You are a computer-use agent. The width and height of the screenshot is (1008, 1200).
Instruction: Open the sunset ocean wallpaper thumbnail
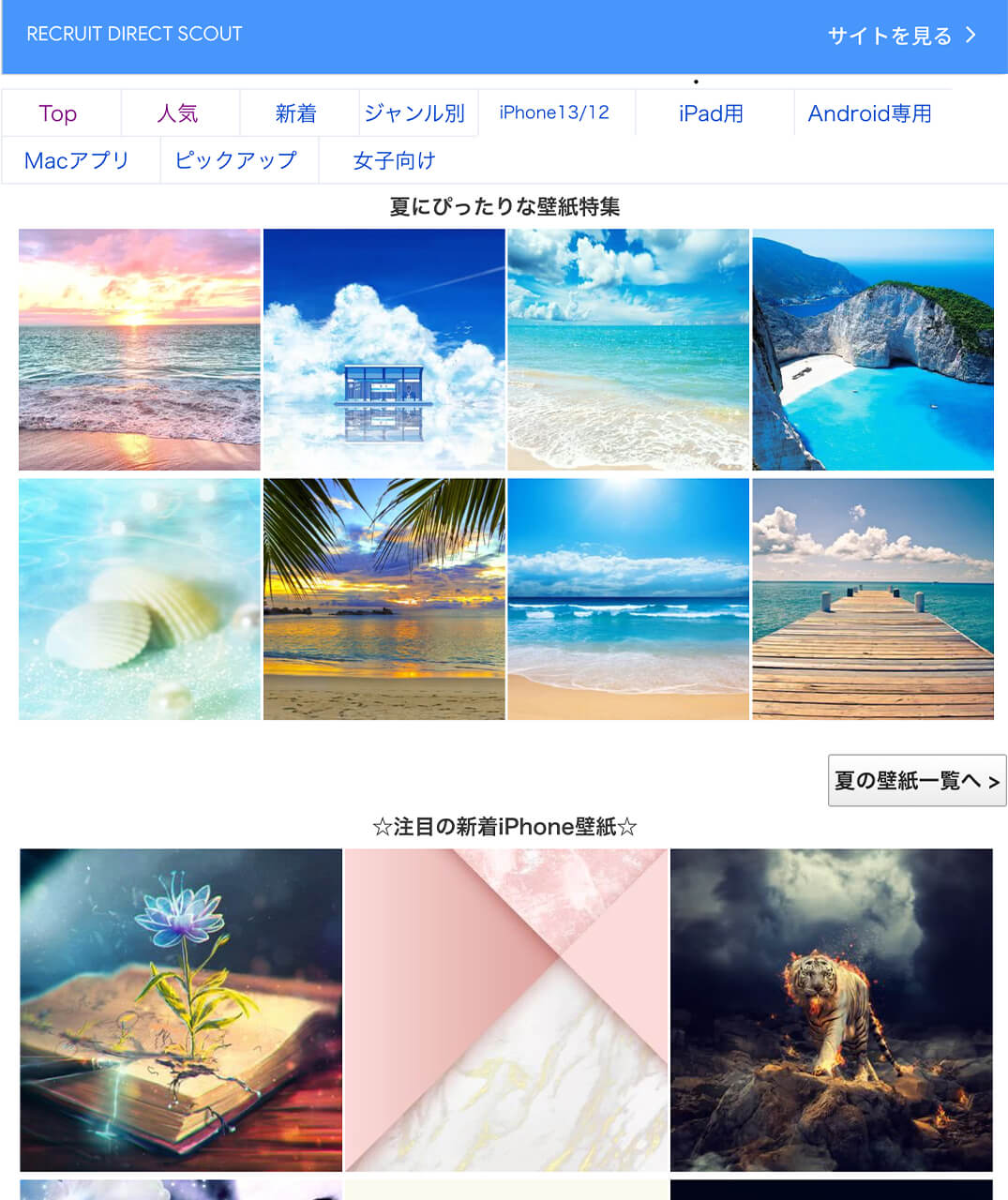point(139,348)
